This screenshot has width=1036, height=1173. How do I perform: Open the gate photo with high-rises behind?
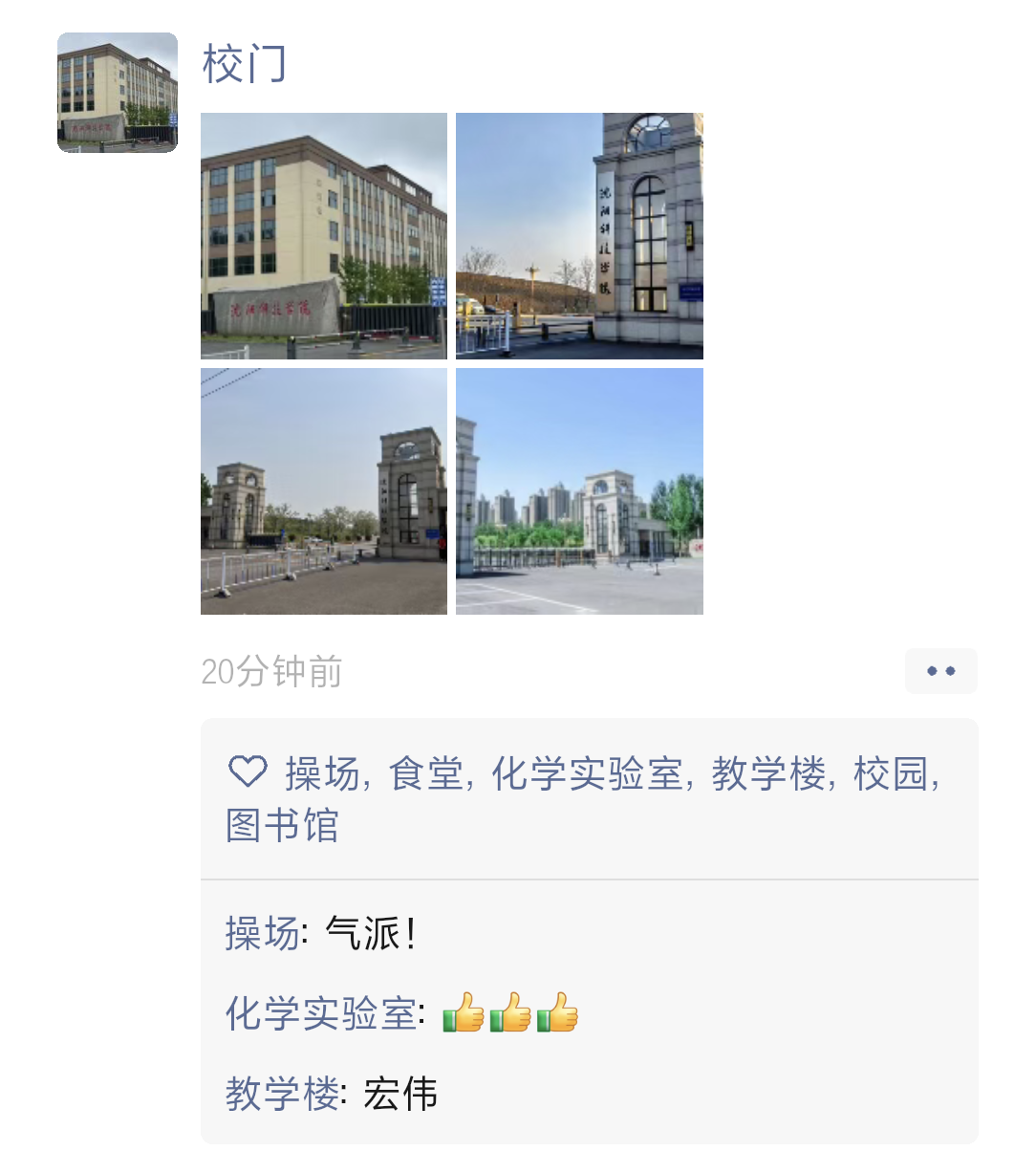pyautogui.click(x=579, y=491)
